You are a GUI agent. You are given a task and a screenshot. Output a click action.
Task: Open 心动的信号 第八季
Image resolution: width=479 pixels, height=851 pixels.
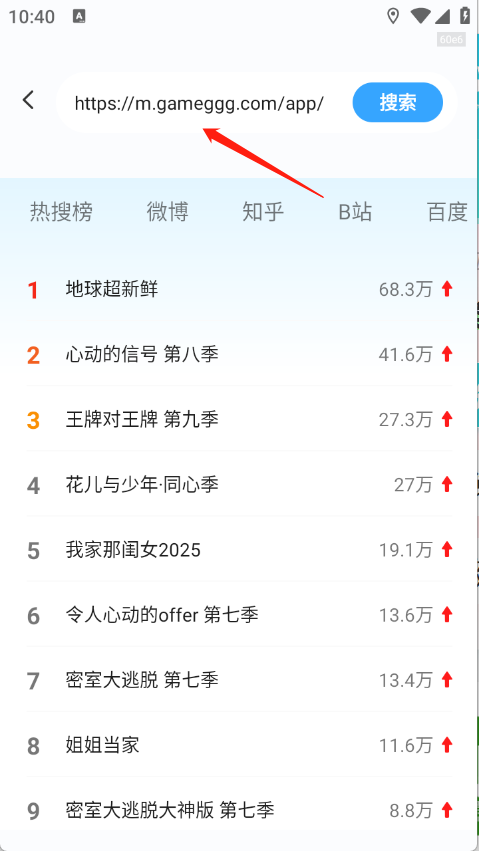[239, 354]
